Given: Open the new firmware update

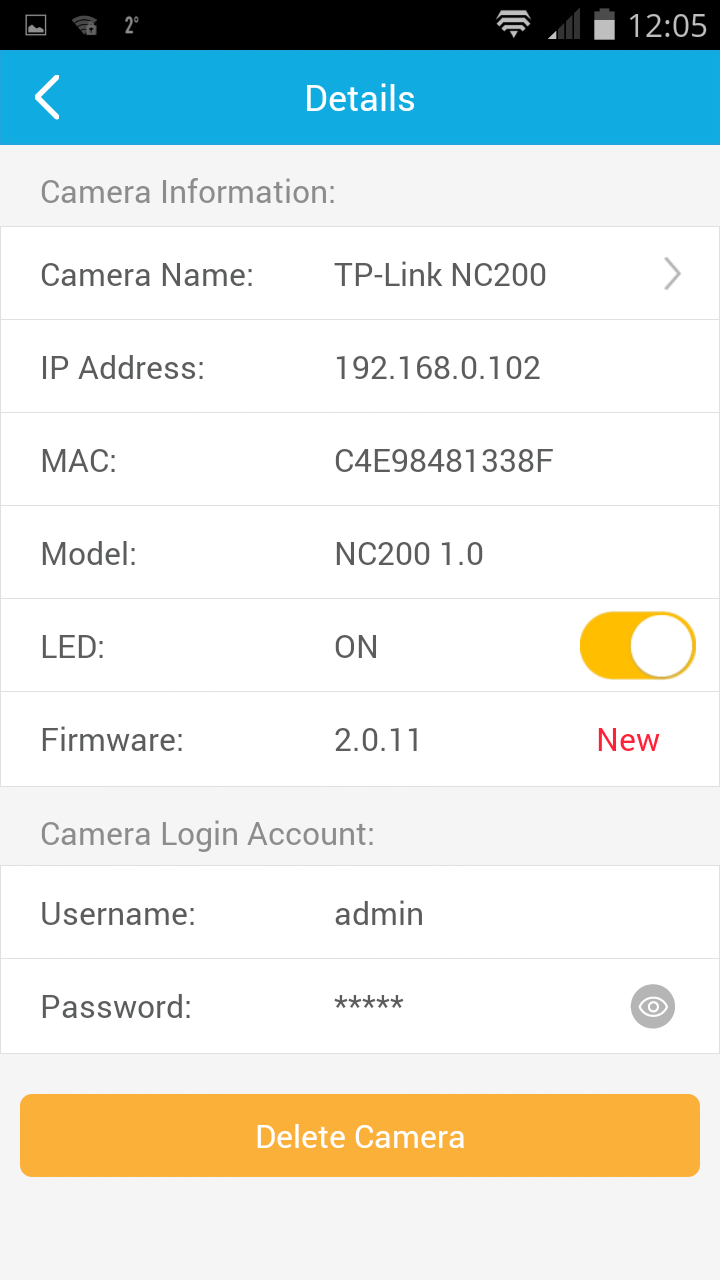Looking at the screenshot, I should point(627,740).
